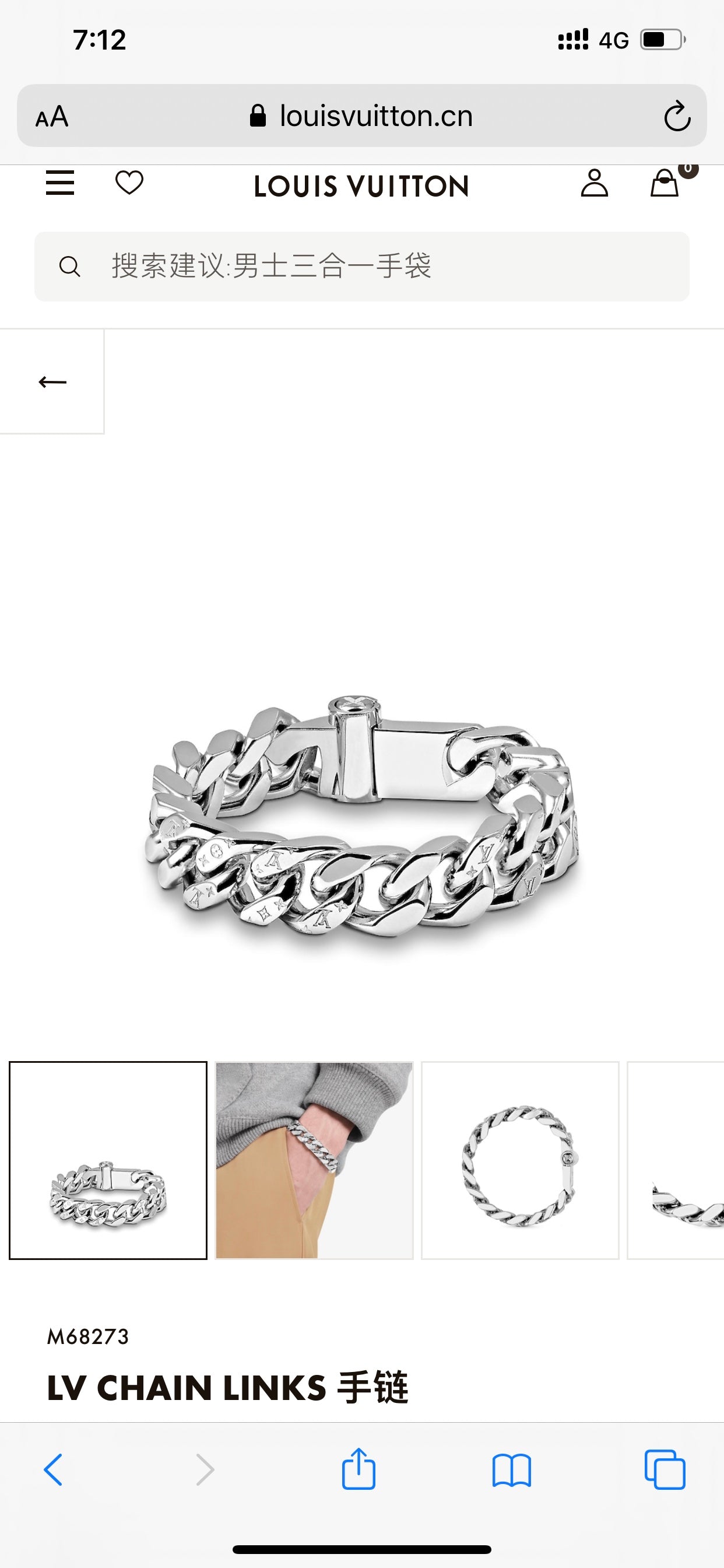Open the account profile icon
Image resolution: width=724 pixels, height=1568 pixels.
click(595, 183)
